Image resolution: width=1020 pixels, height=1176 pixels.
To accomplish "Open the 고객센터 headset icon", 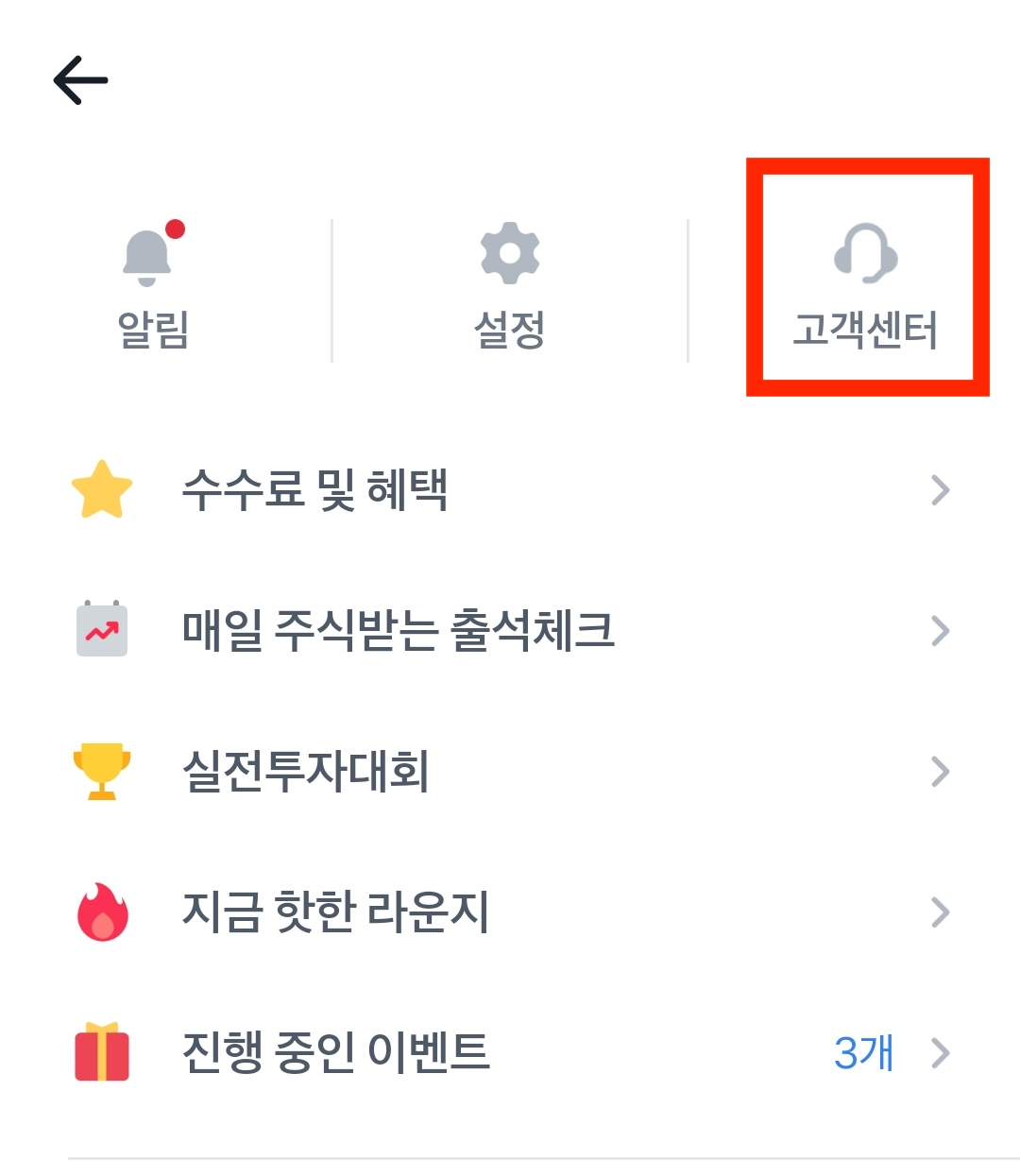I will pos(866,253).
